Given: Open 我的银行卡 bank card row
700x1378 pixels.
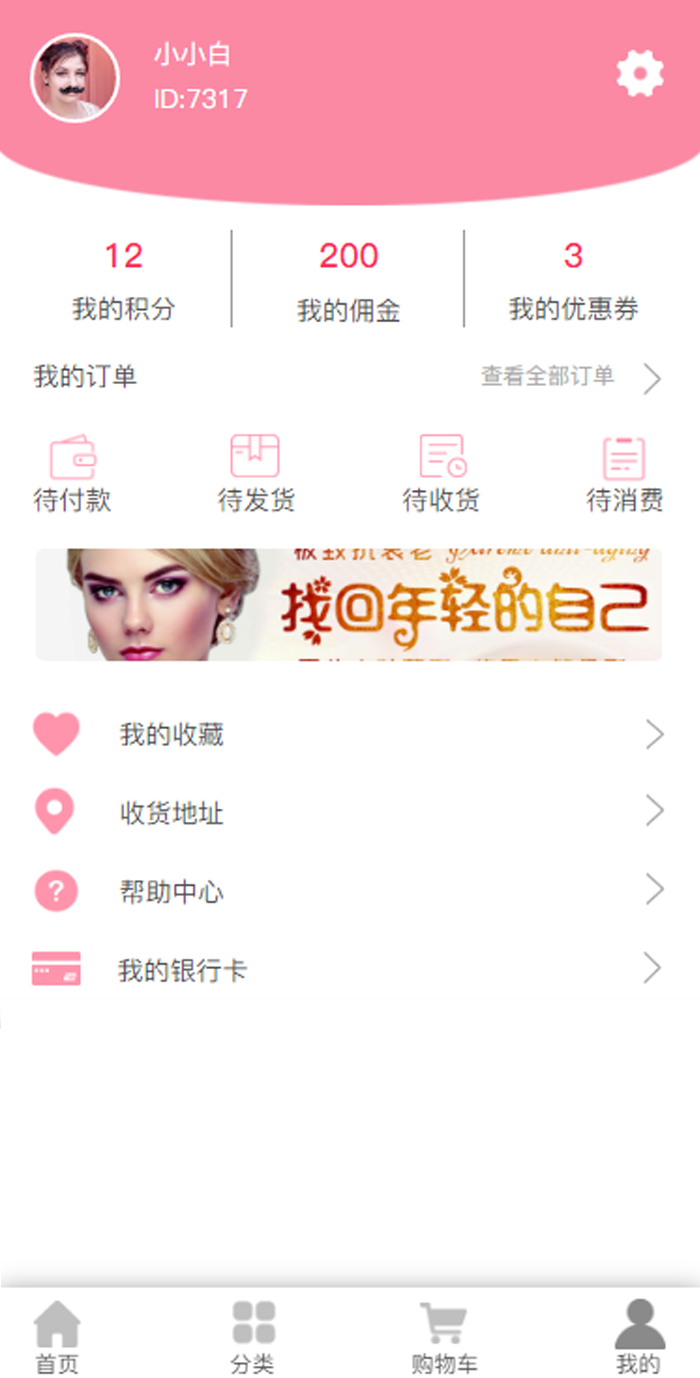Looking at the screenshot, I should point(348,969).
